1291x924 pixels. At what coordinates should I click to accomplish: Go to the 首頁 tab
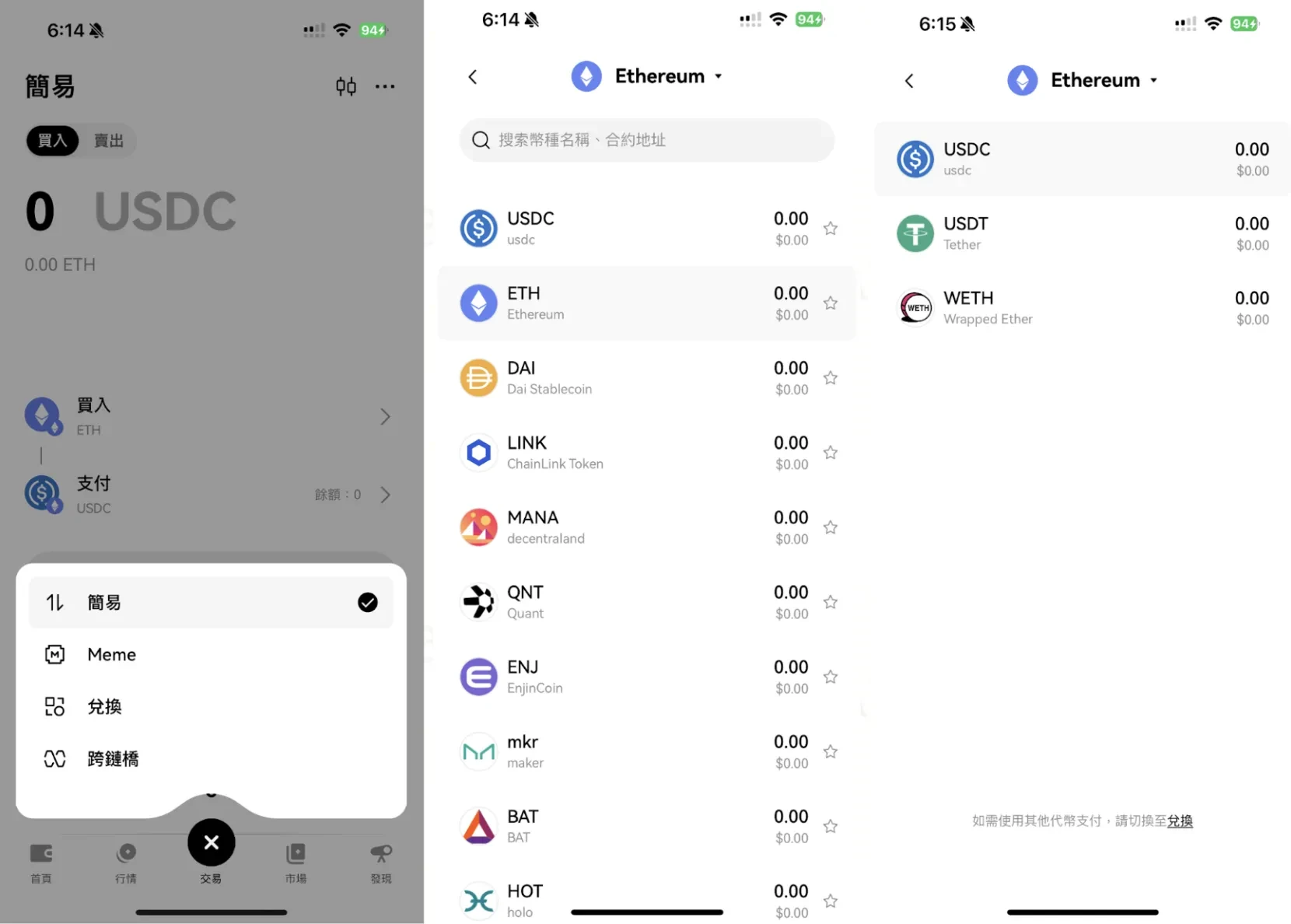(x=41, y=863)
